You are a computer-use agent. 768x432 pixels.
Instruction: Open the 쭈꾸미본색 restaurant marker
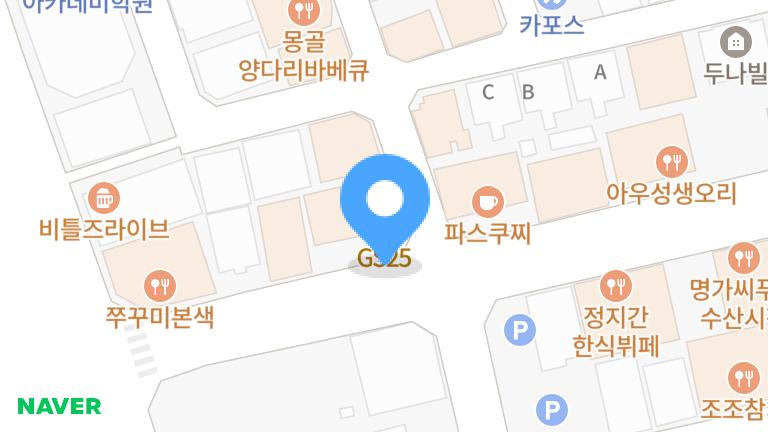click(x=159, y=286)
